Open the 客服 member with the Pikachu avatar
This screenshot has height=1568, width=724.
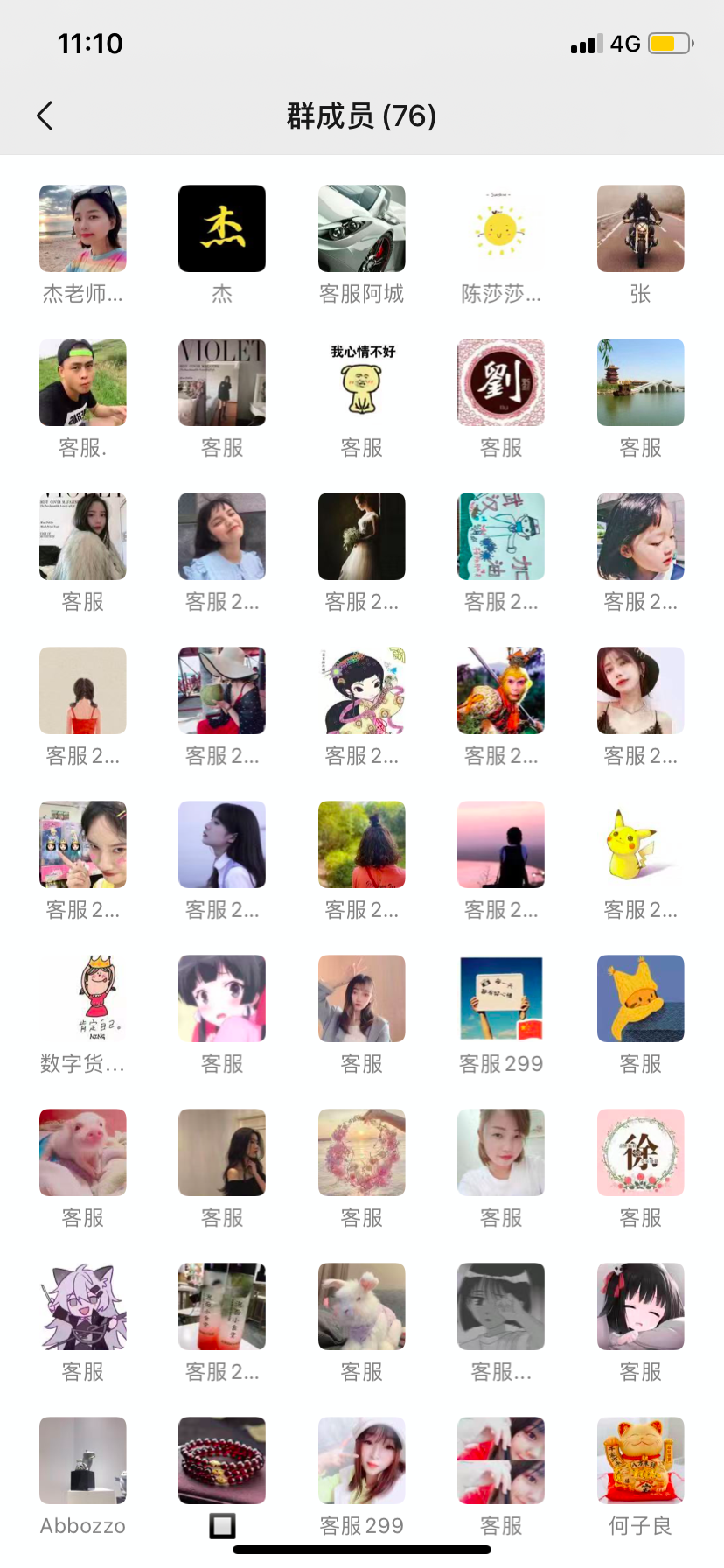640,844
